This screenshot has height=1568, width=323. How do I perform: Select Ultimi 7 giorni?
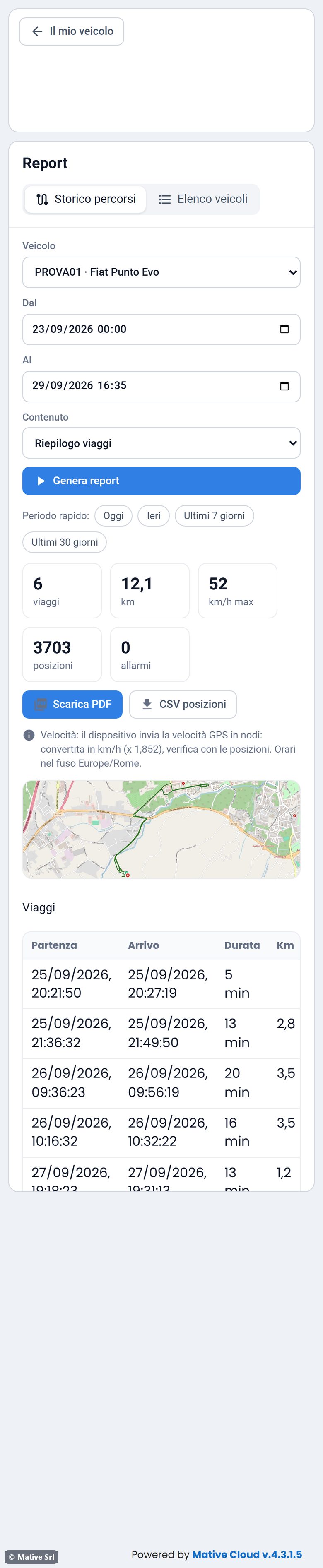click(215, 516)
